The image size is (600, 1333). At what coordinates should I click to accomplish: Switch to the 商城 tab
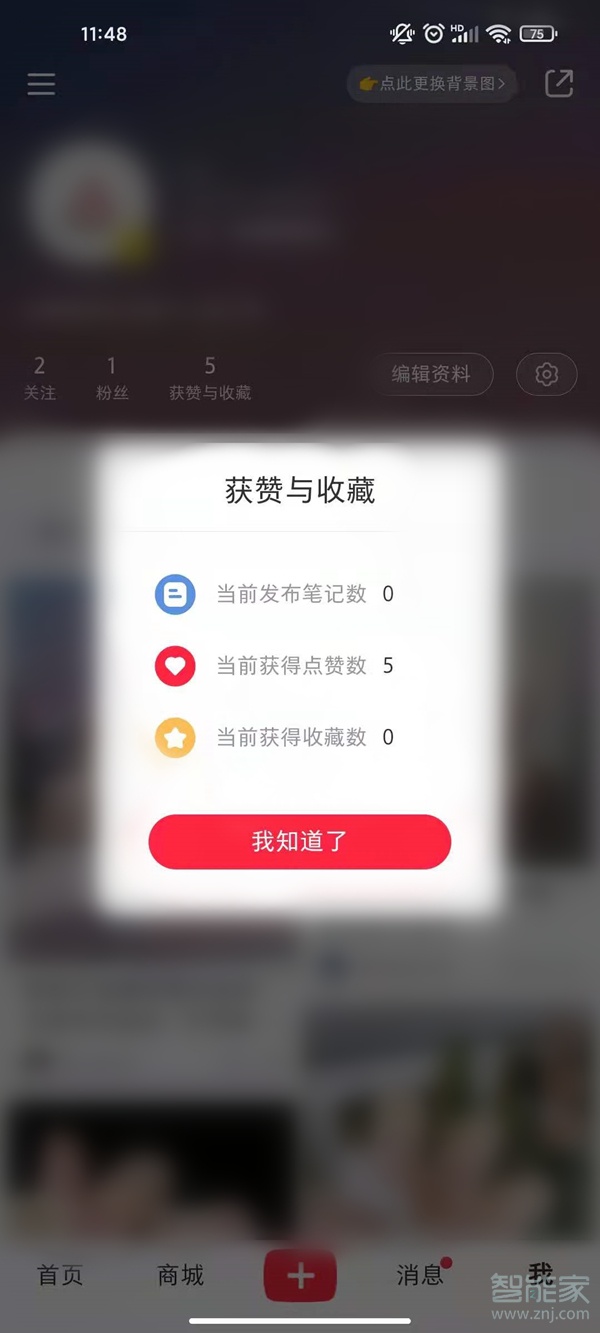pyautogui.click(x=181, y=1275)
